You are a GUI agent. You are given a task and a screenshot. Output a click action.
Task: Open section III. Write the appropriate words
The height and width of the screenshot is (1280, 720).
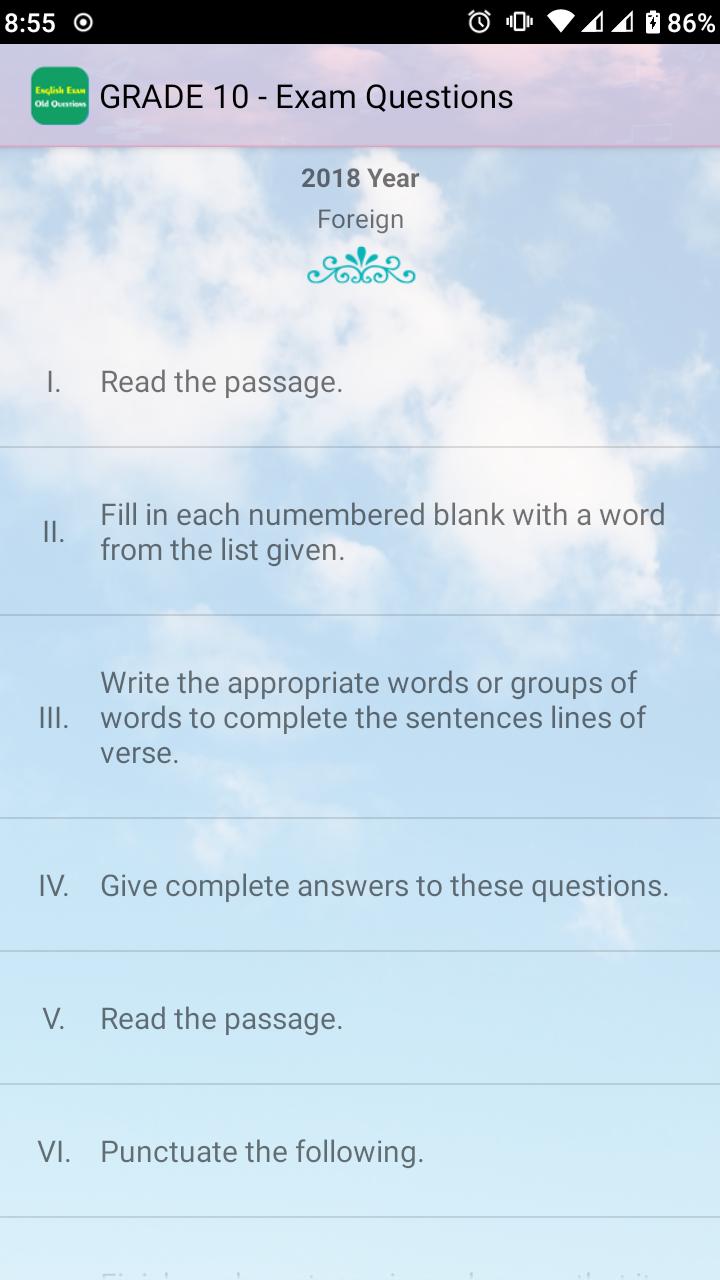pos(360,717)
